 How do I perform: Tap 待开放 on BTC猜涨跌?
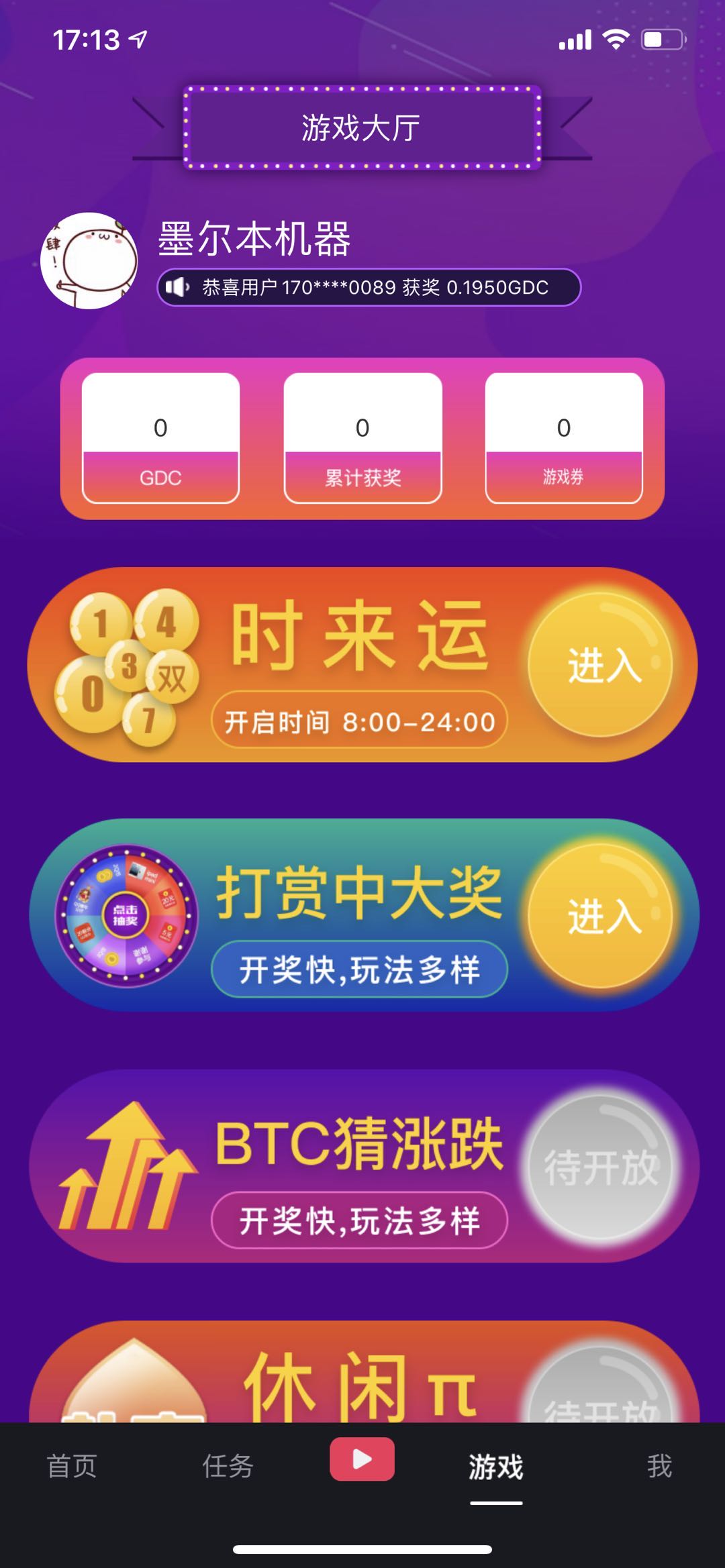[x=600, y=1167]
